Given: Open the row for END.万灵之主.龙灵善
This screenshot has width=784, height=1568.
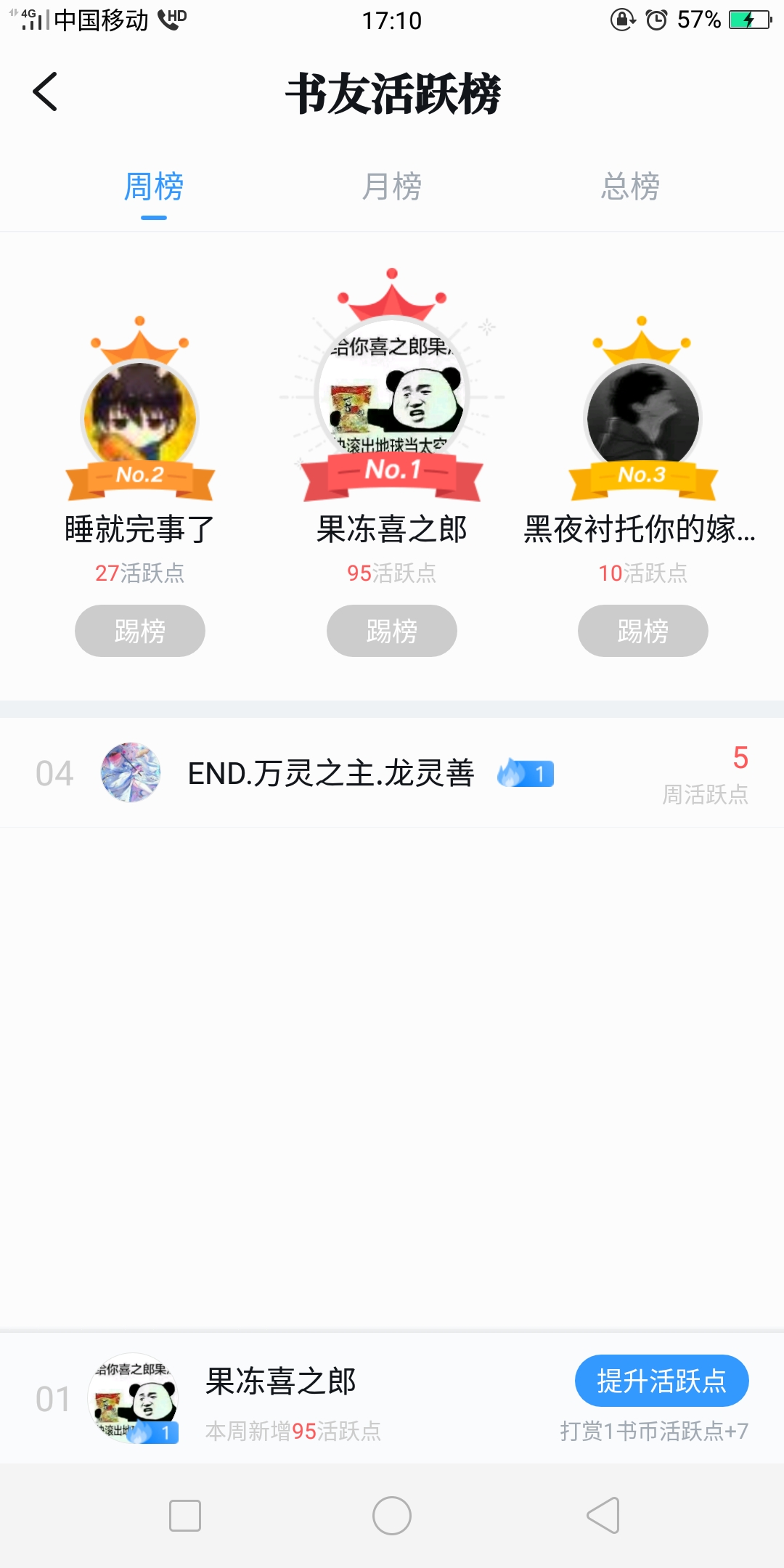Looking at the screenshot, I should pos(392,773).
